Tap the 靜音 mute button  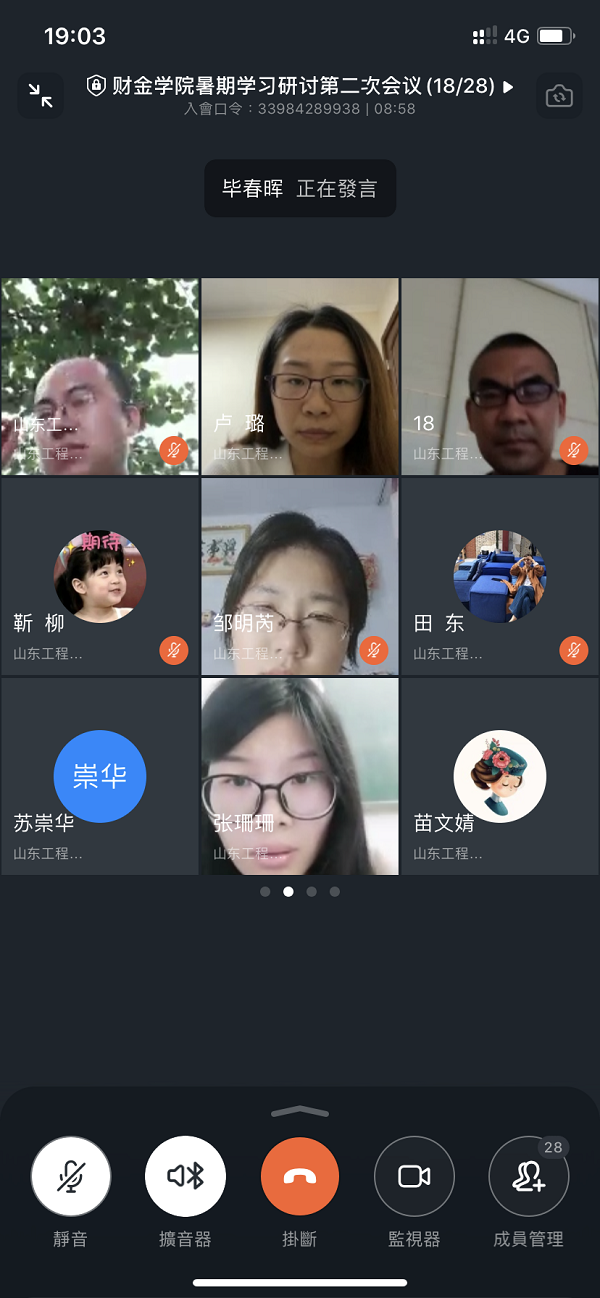tap(70, 1177)
